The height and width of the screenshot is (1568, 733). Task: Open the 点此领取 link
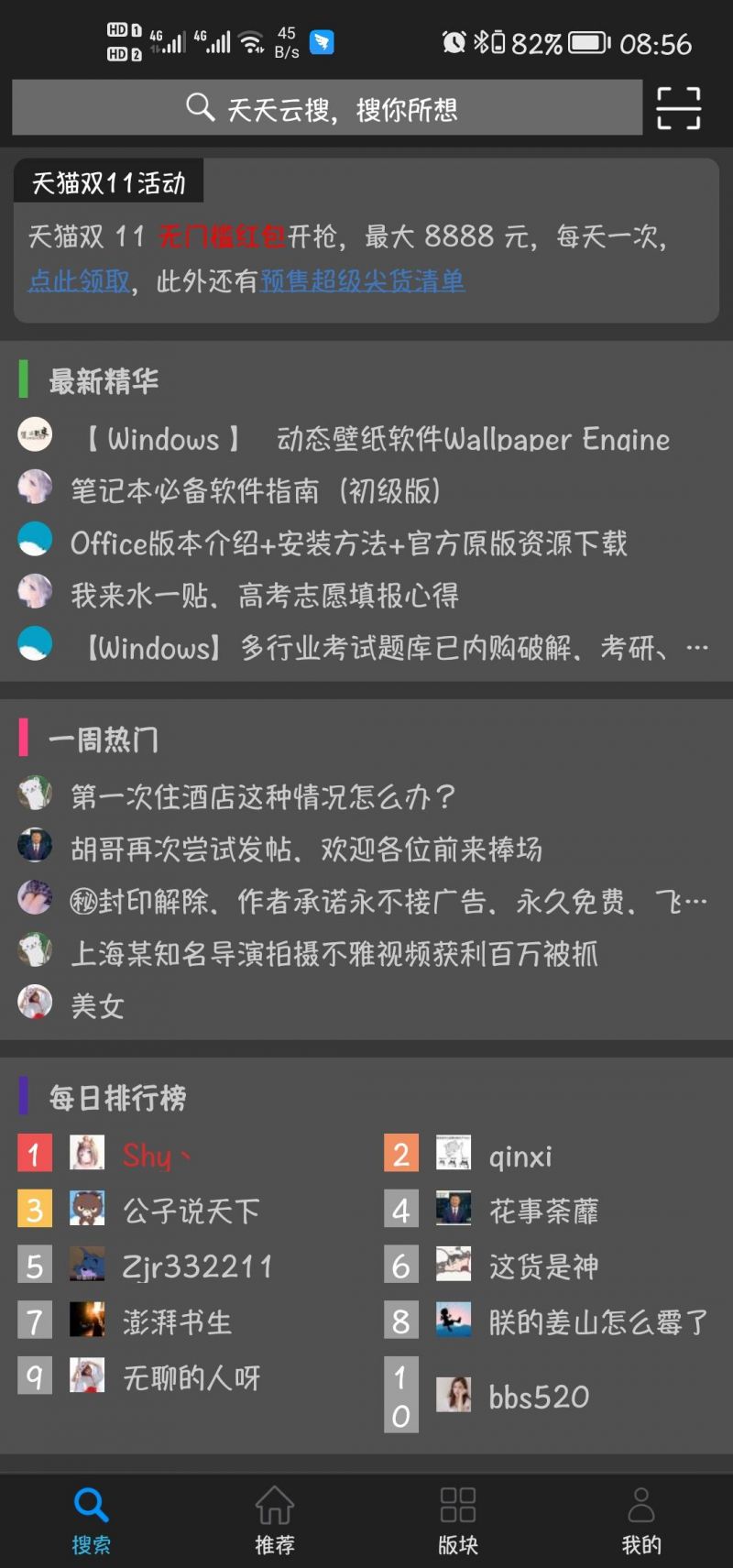point(80,280)
